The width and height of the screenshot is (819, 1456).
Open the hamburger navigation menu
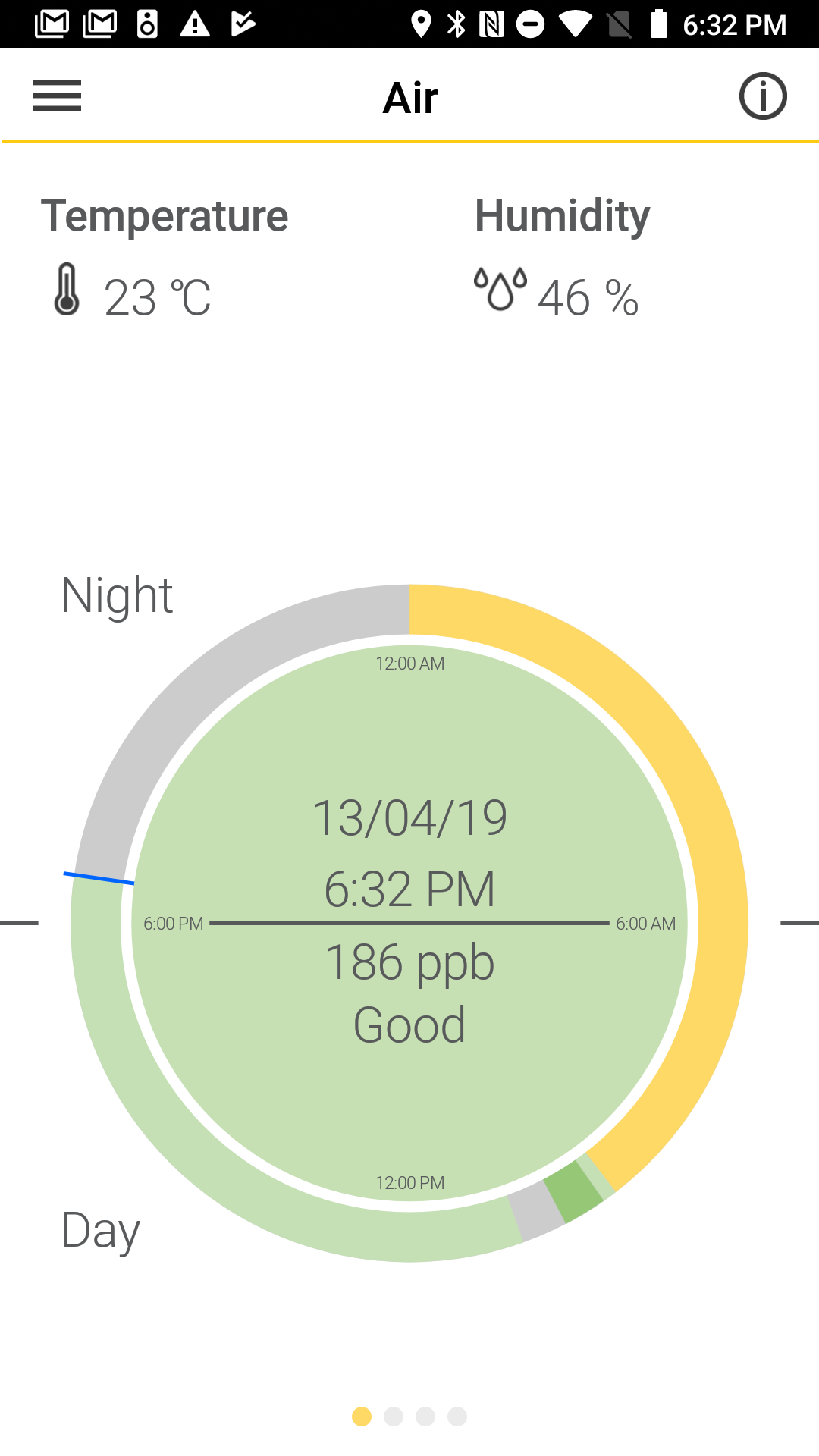click(x=57, y=96)
